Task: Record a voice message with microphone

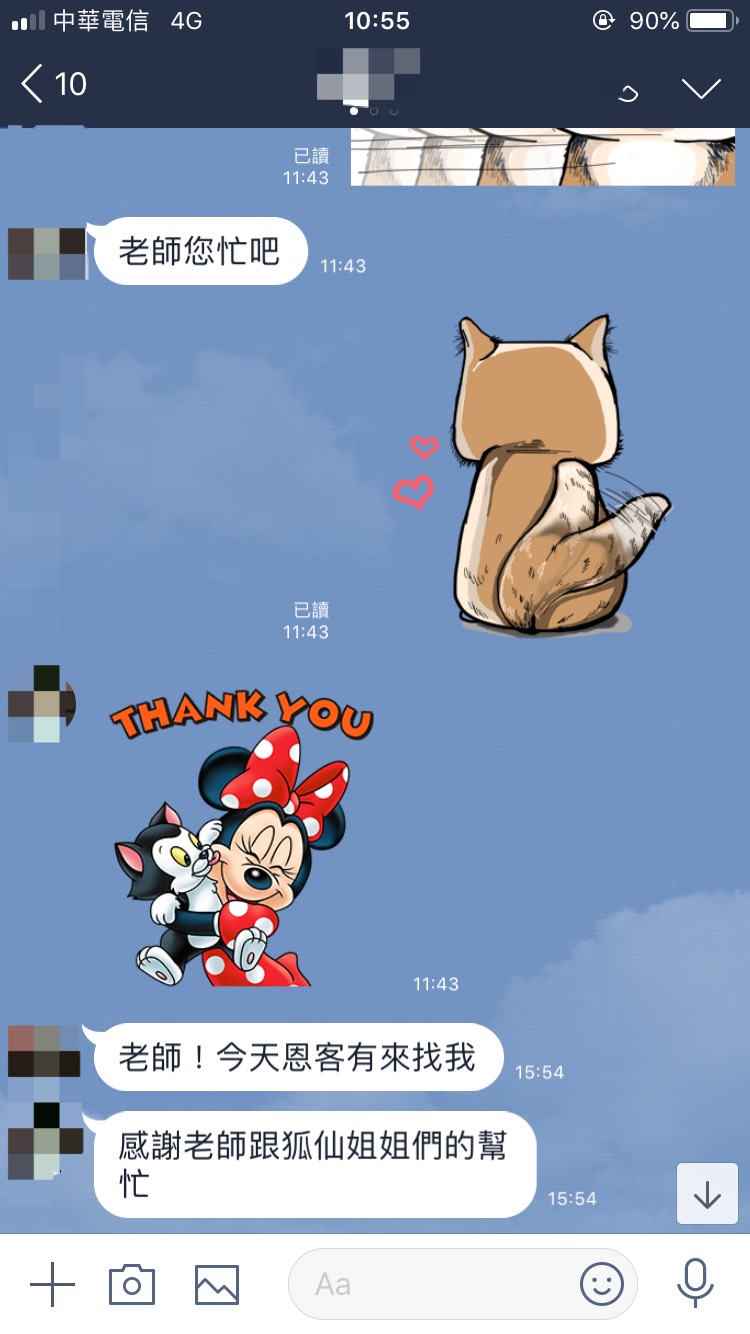Action: [x=694, y=1282]
